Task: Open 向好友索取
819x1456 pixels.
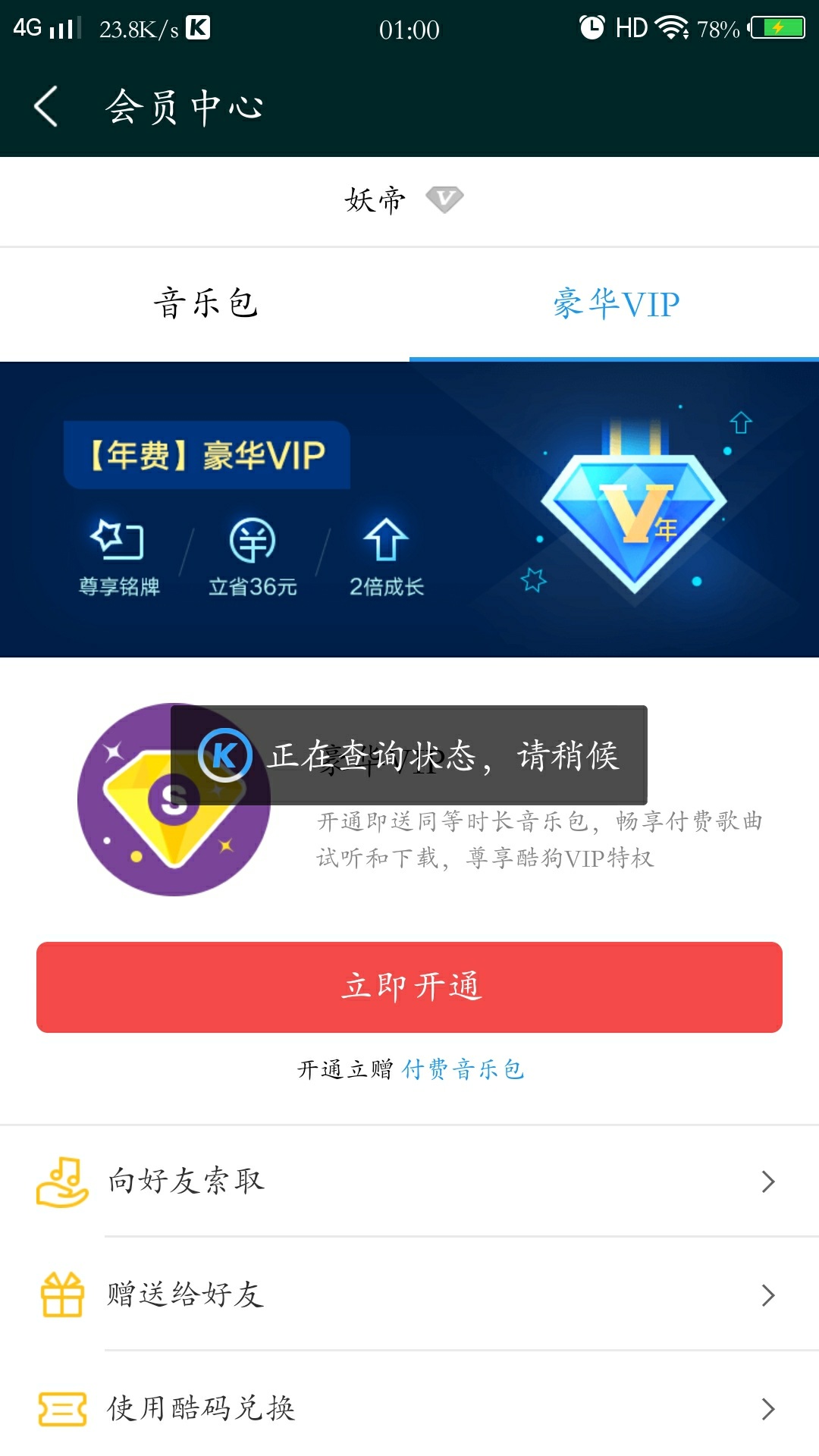Action: (409, 1181)
